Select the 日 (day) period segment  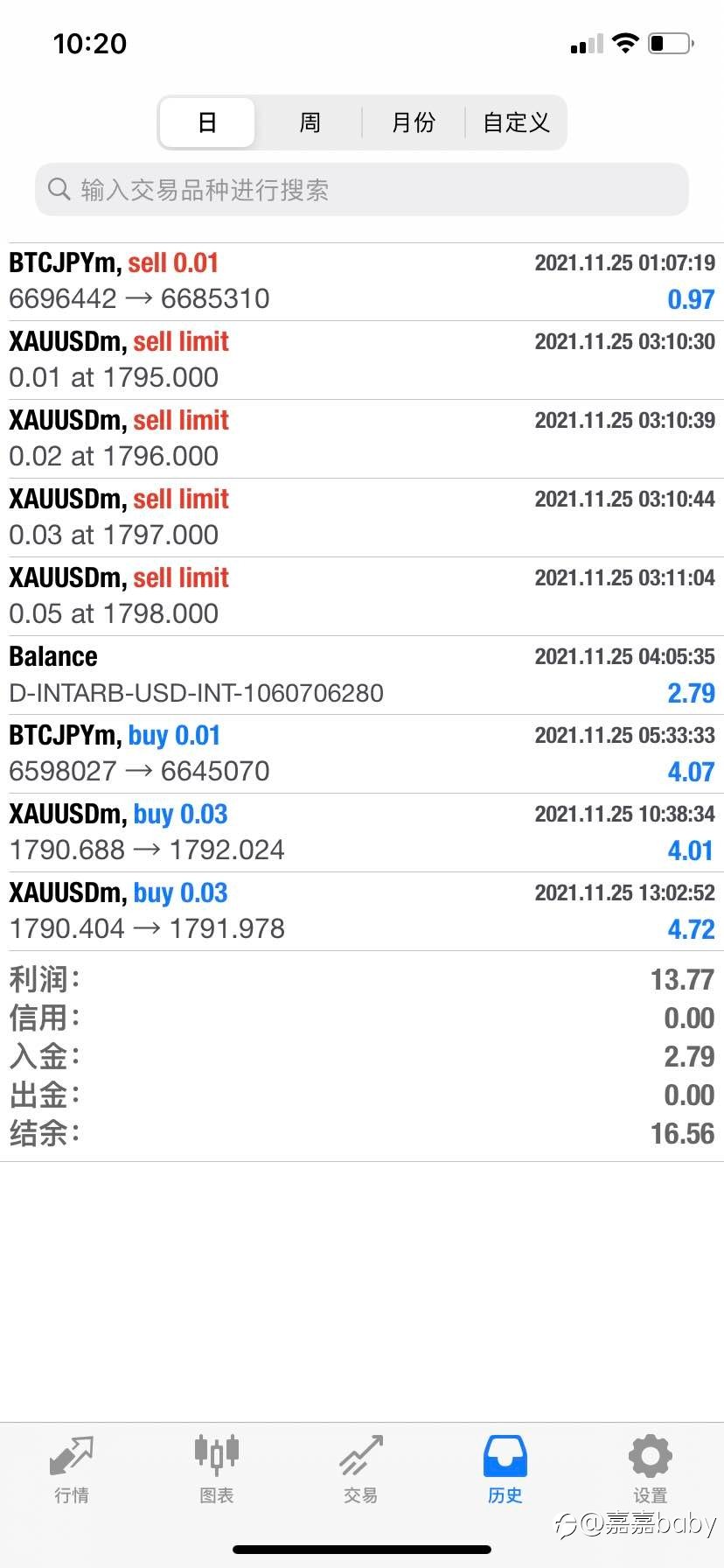207,122
